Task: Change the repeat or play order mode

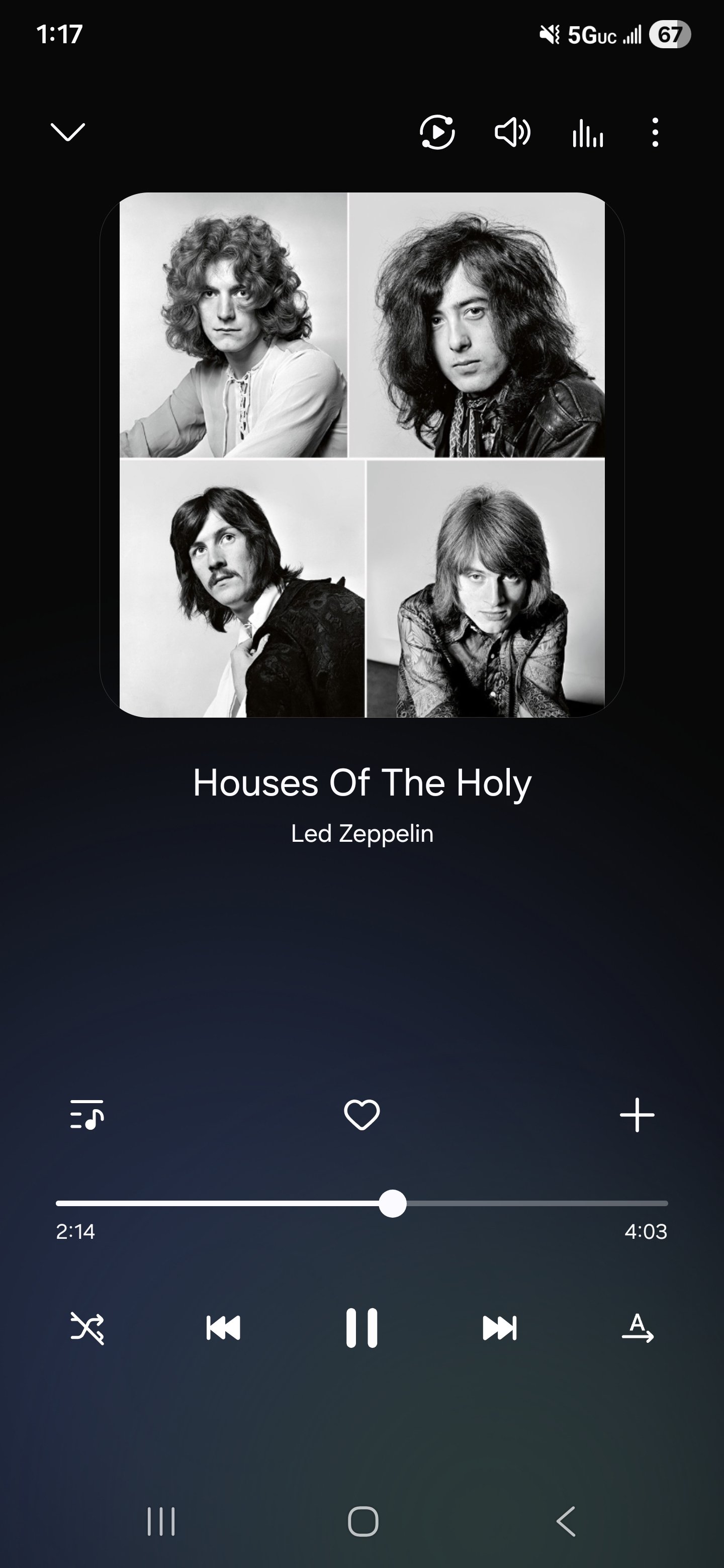Action: point(637,1328)
